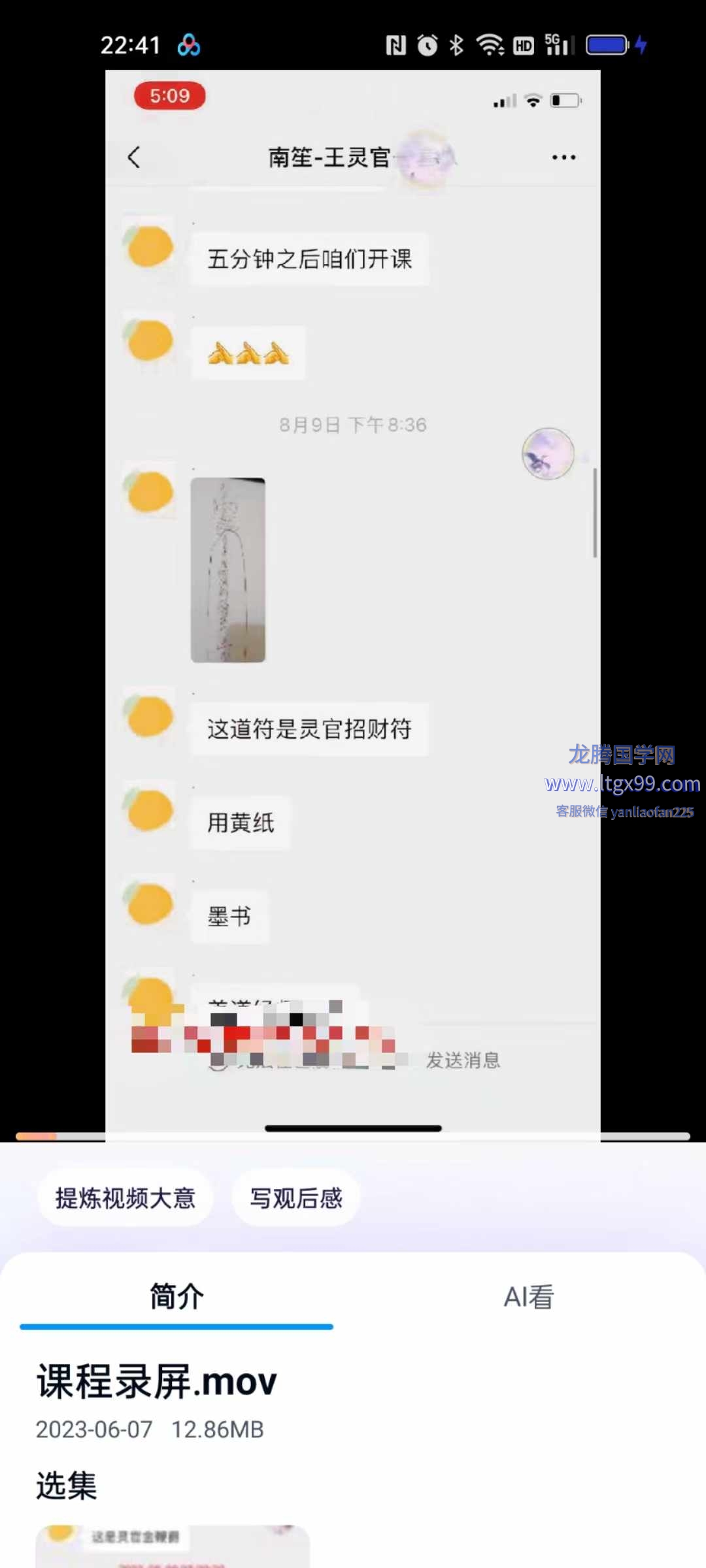Tap the playing video to show controls
The image size is (706, 1568).
click(x=353, y=588)
